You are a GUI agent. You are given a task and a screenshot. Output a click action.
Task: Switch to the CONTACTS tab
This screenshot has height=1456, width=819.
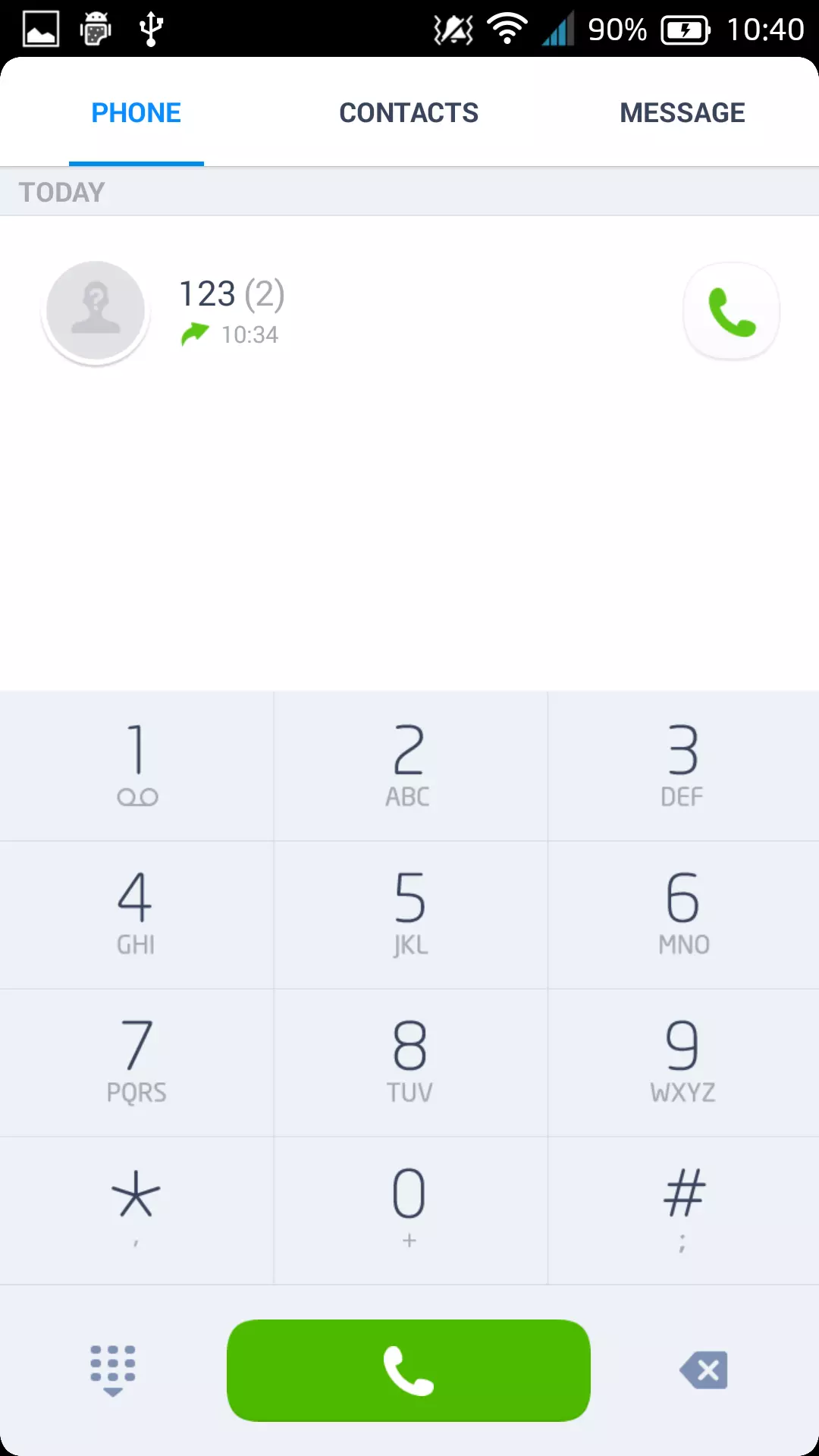[x=409, y=111]
